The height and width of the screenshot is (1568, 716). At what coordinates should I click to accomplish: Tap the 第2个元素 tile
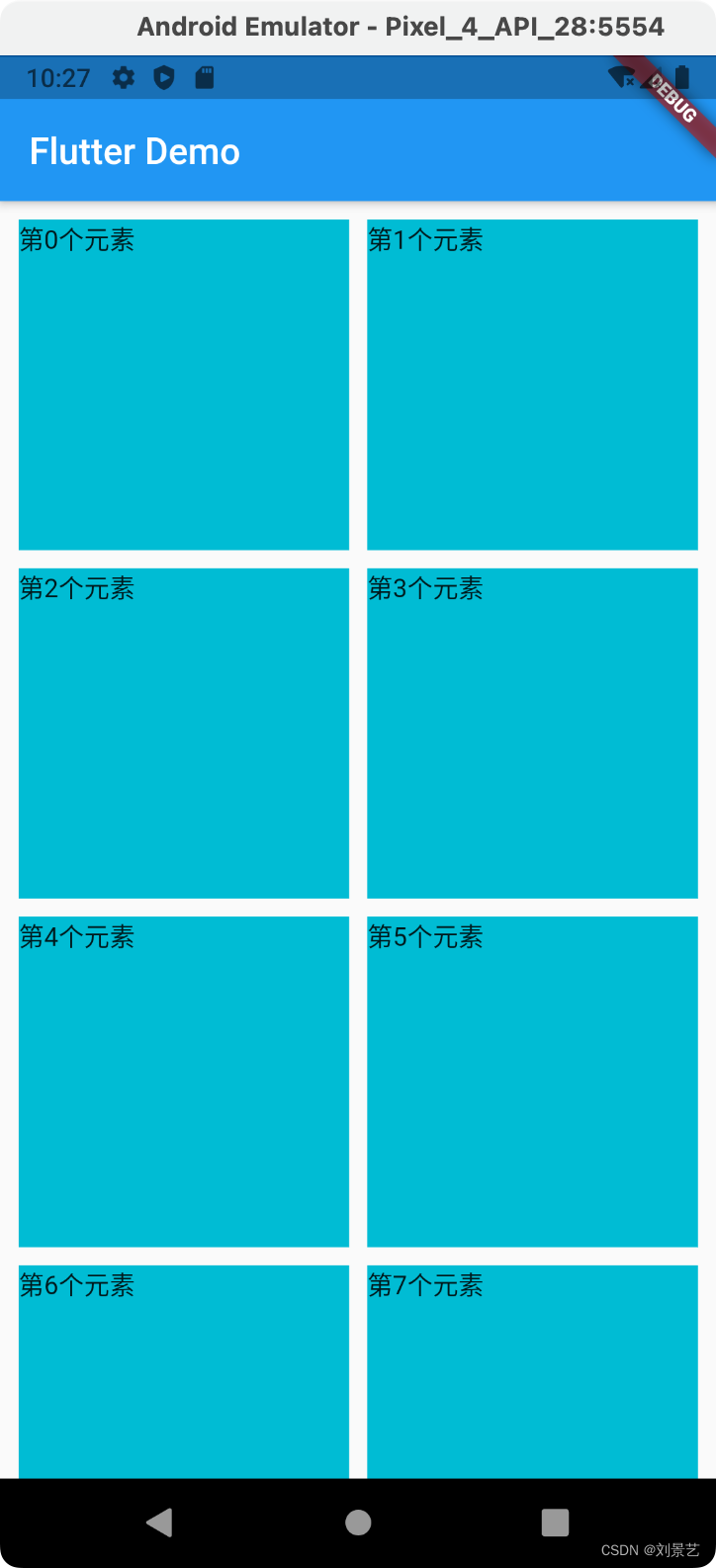184,733
